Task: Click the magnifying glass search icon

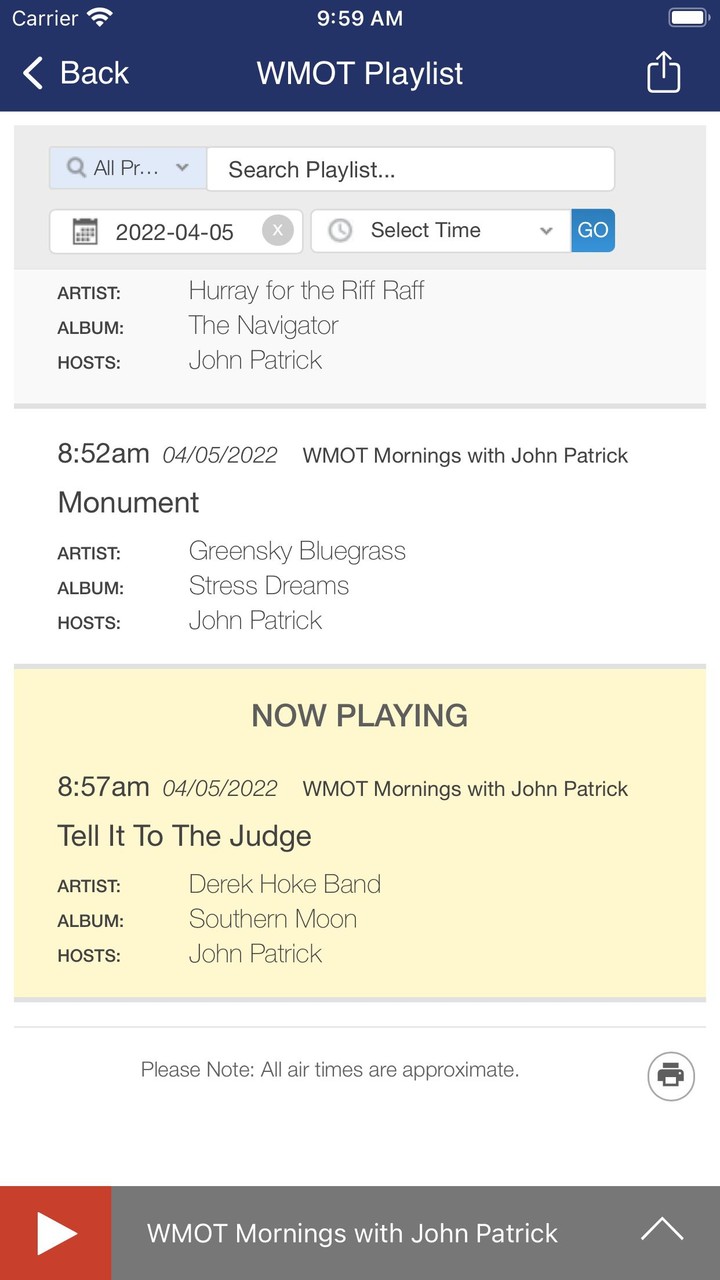Action: [x=75, y=167]
